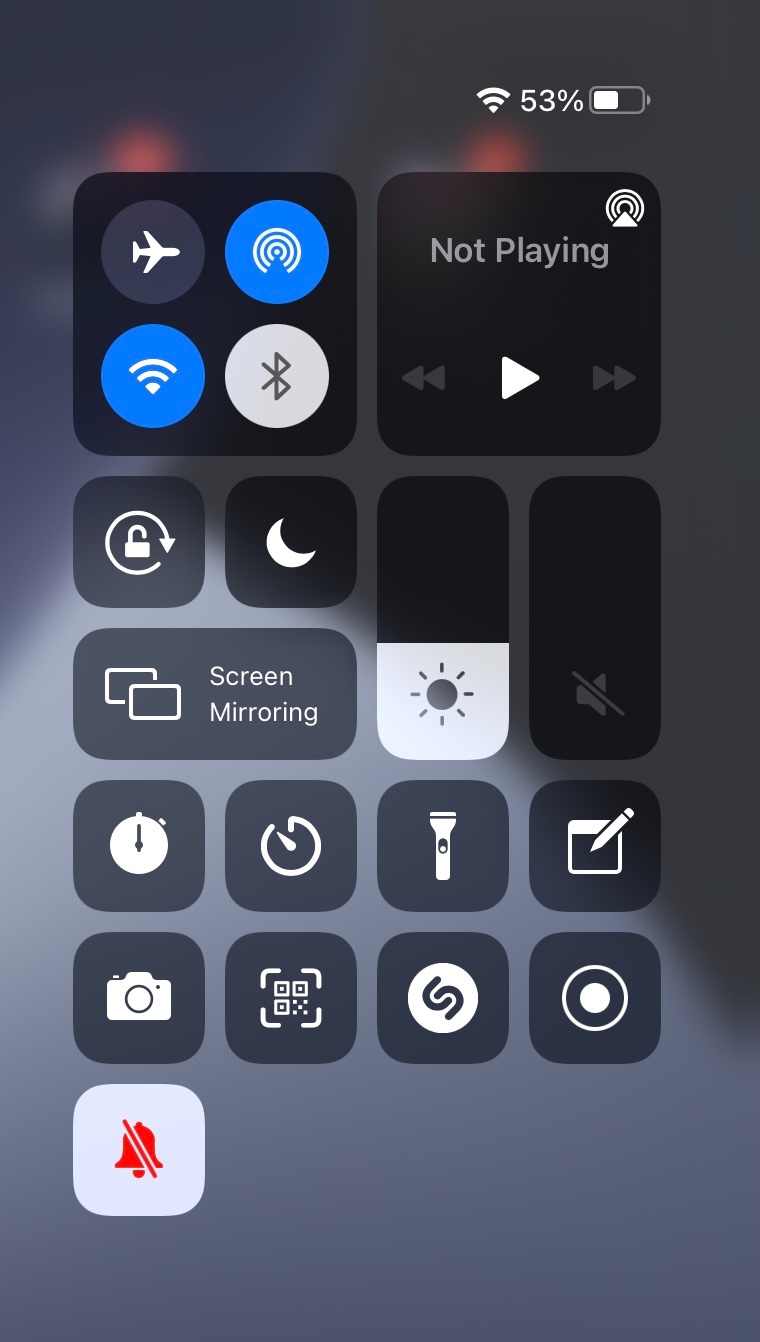Skip to previous track
The height and width of the screenshot is (1342, 760).
point(424,378)
